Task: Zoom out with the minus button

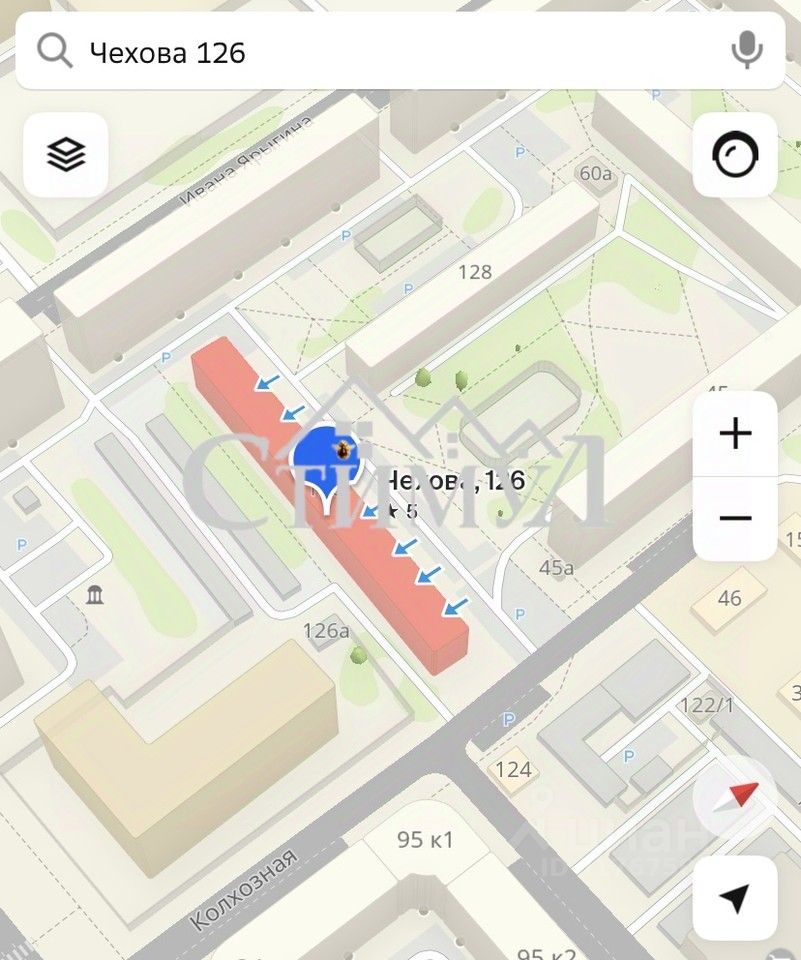Action: (735, 518)
